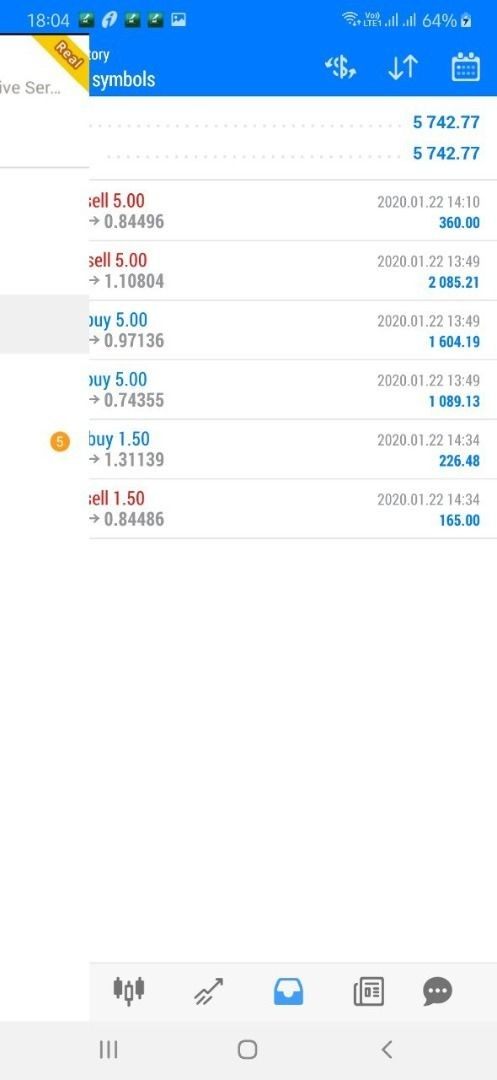Open the currency filter icon
This screenshot has height=1080, width=497.
[341, 68]
